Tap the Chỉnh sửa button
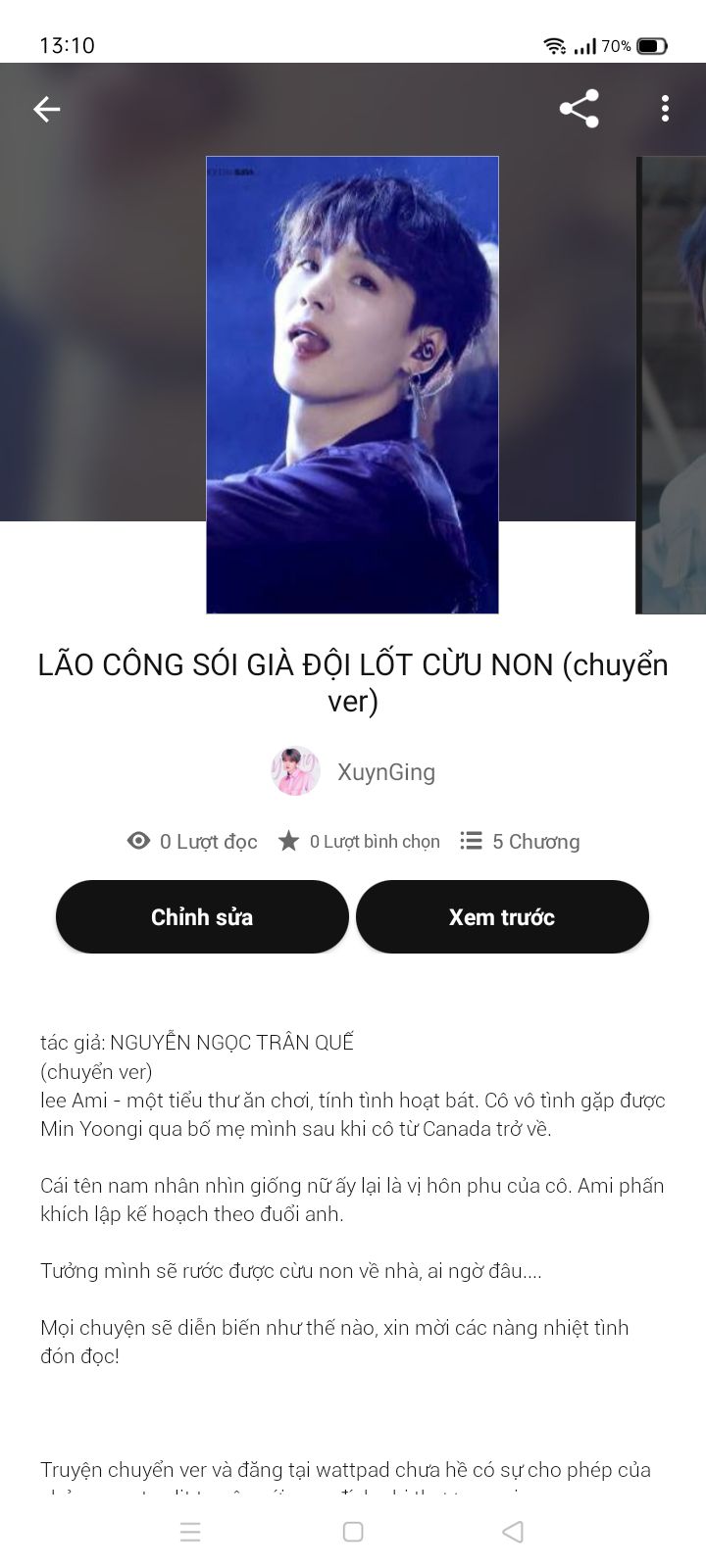The width and height of the screenshot is (706, 1568). coord(202,917)
